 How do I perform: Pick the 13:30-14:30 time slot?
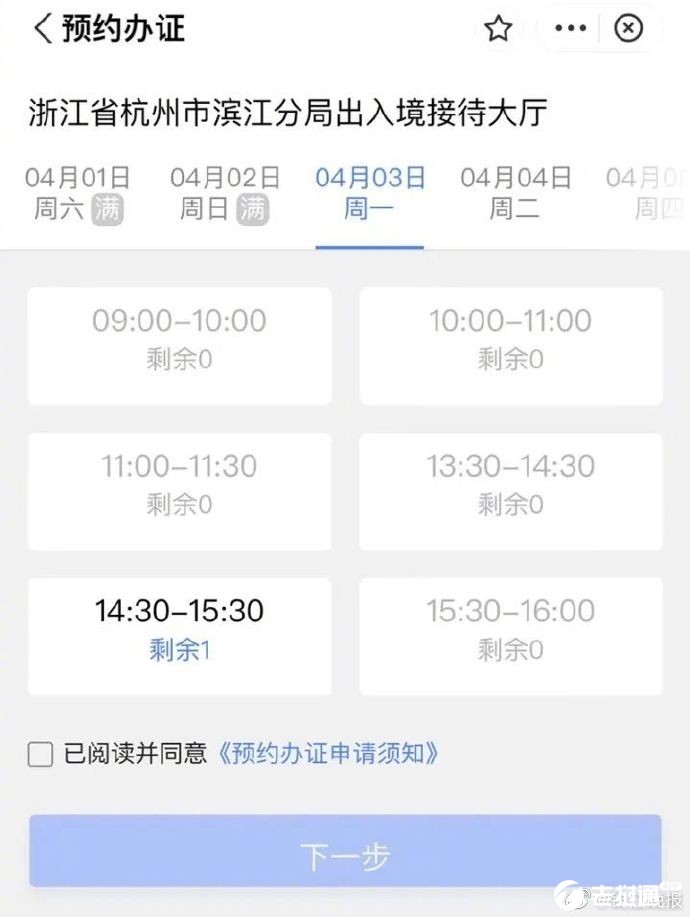(510, 491)
